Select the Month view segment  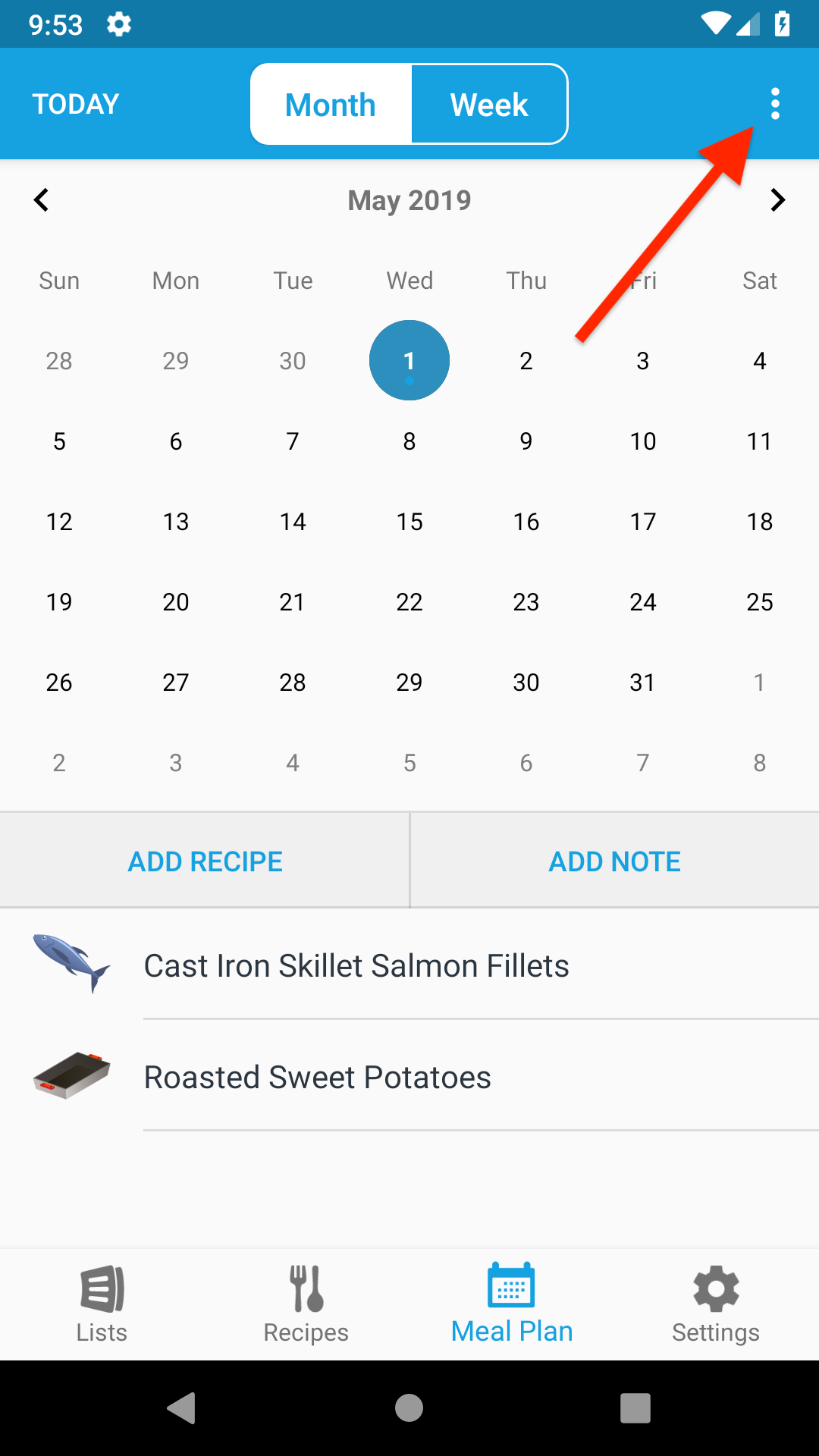click(x=331, y=105)
